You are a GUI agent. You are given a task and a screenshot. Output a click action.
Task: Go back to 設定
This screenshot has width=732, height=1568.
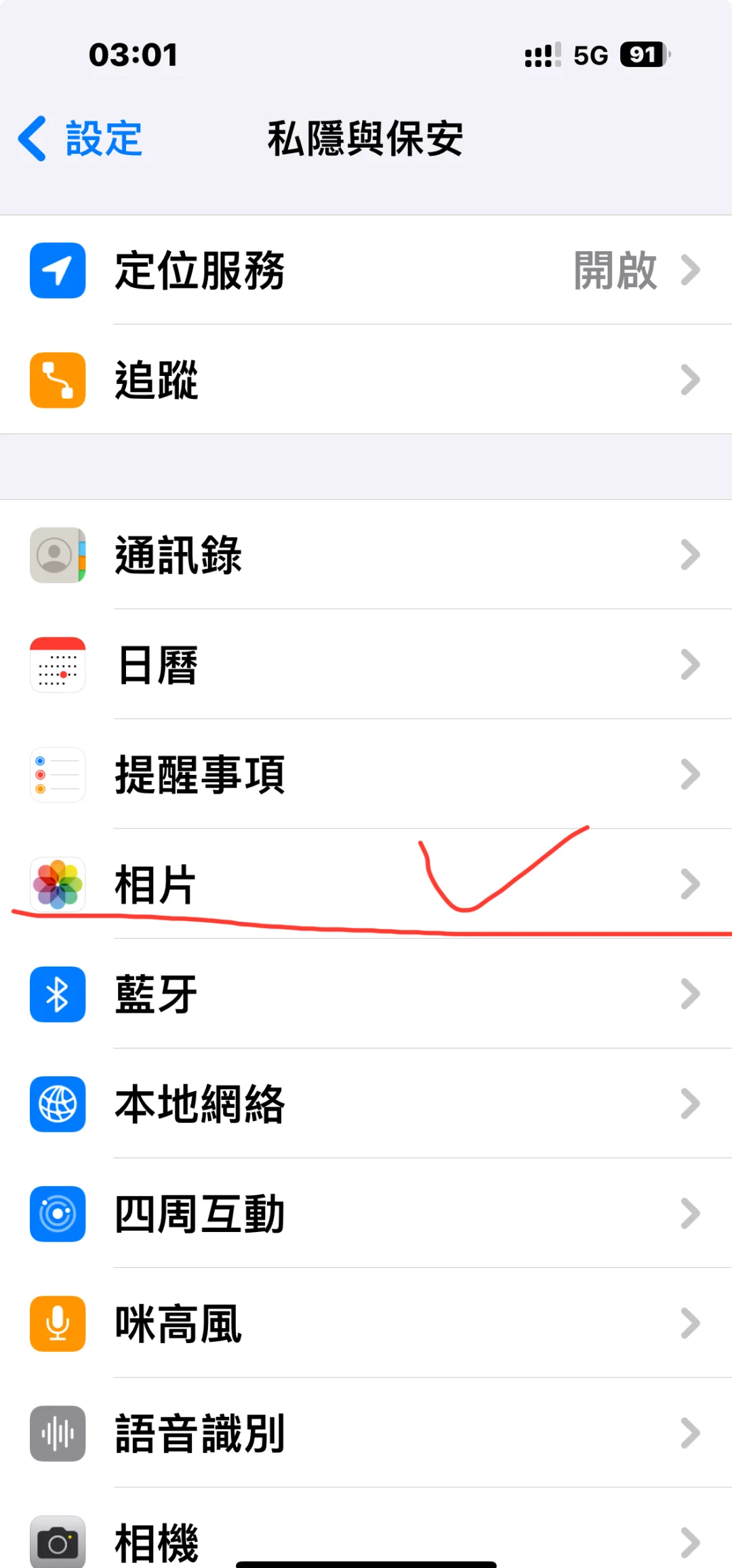click(x=80, y=139)
